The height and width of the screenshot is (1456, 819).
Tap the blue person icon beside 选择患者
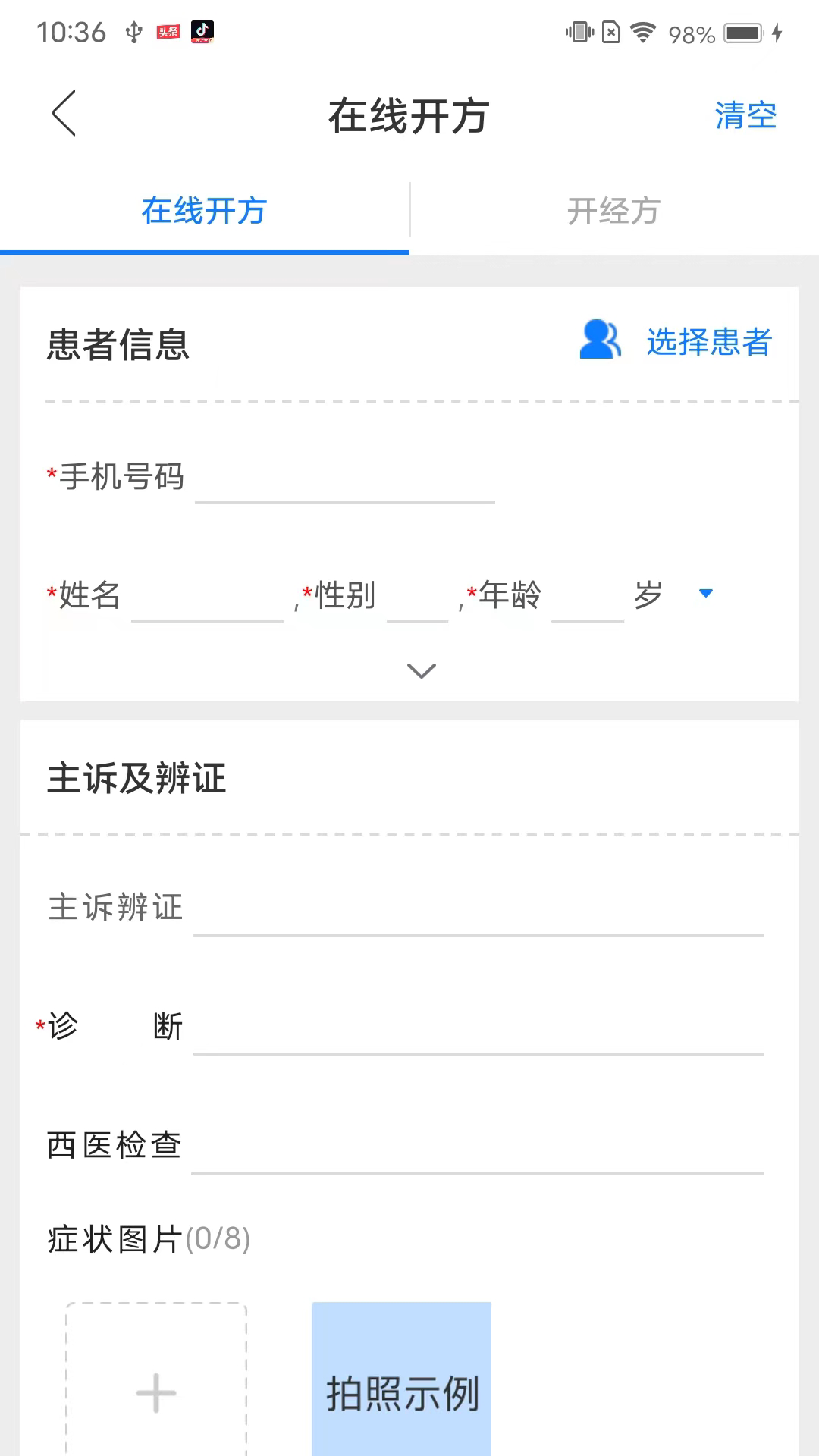598,343
